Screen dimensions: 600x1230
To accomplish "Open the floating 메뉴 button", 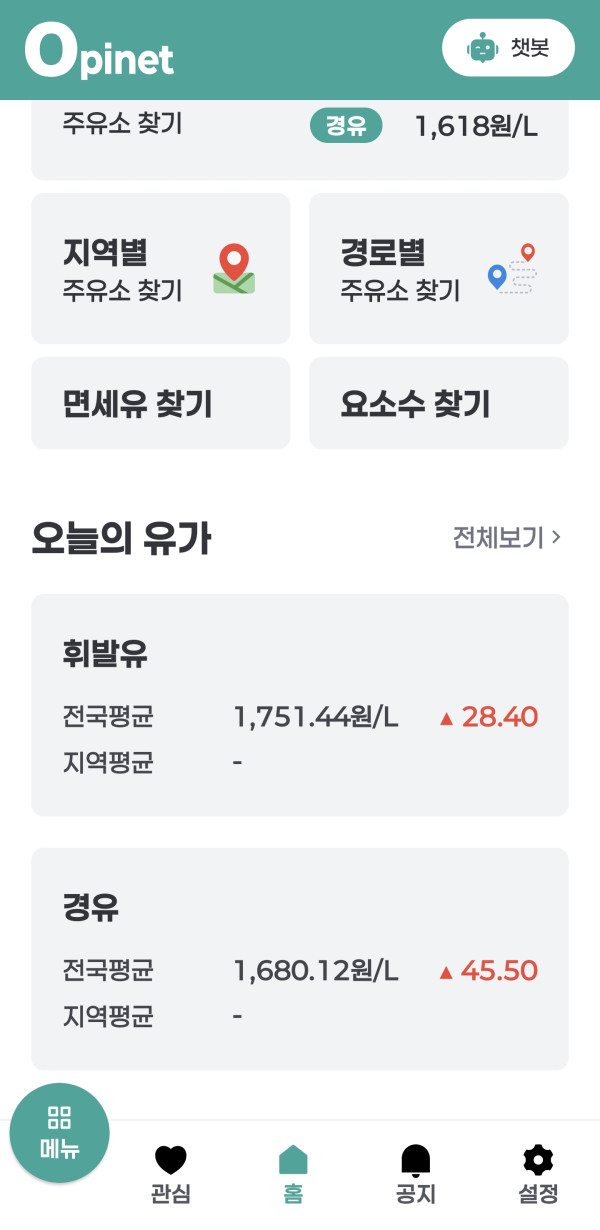I will click(59, 1133).
